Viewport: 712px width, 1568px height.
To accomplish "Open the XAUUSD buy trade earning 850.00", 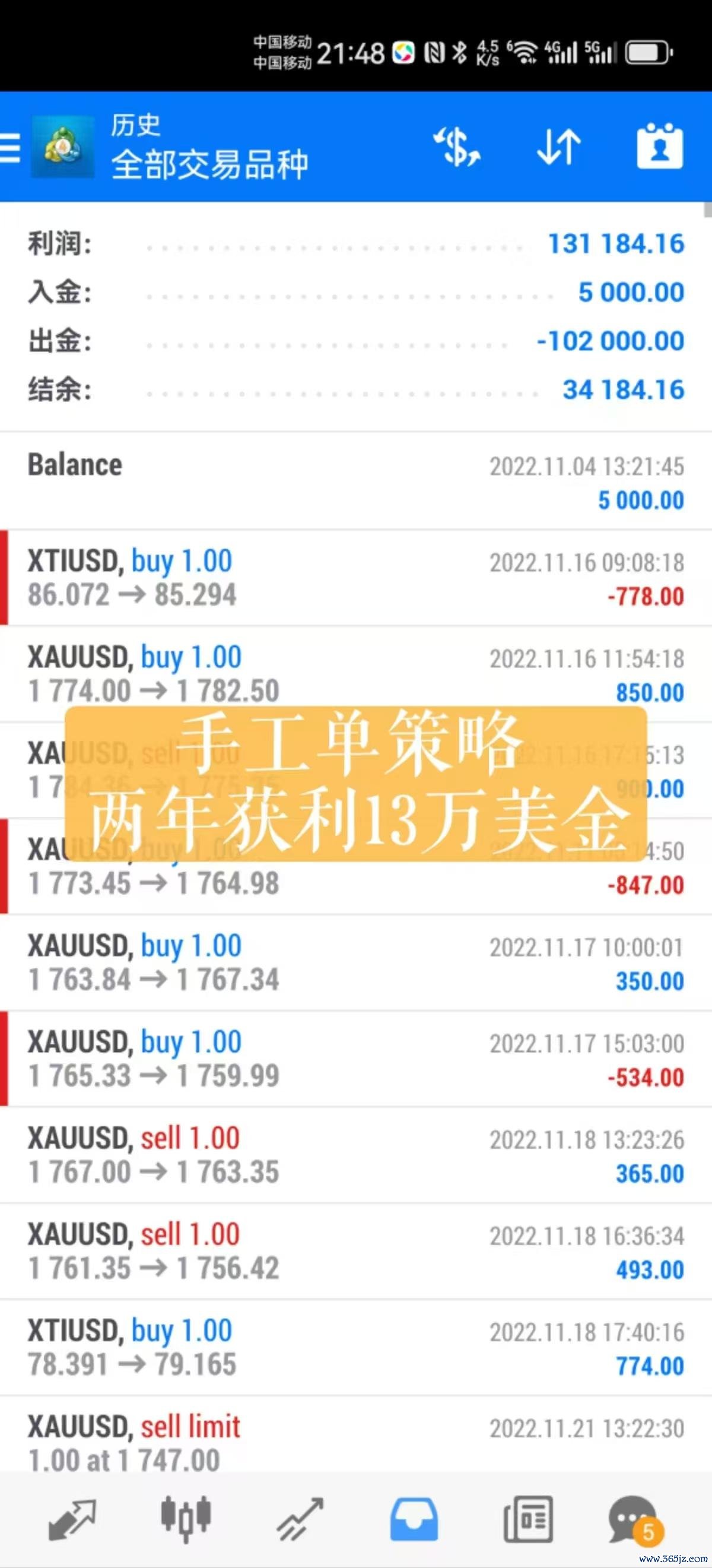I will (x=356, y=674).
